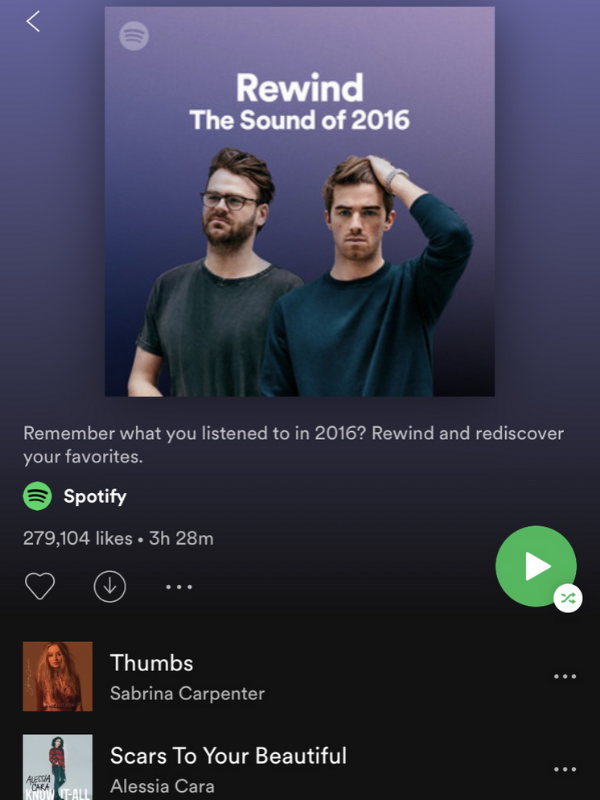Play Scars To Your Beautiful
The width and height of the screenshot is (600, 800).
pyautogui.click(x=228, y=768)
